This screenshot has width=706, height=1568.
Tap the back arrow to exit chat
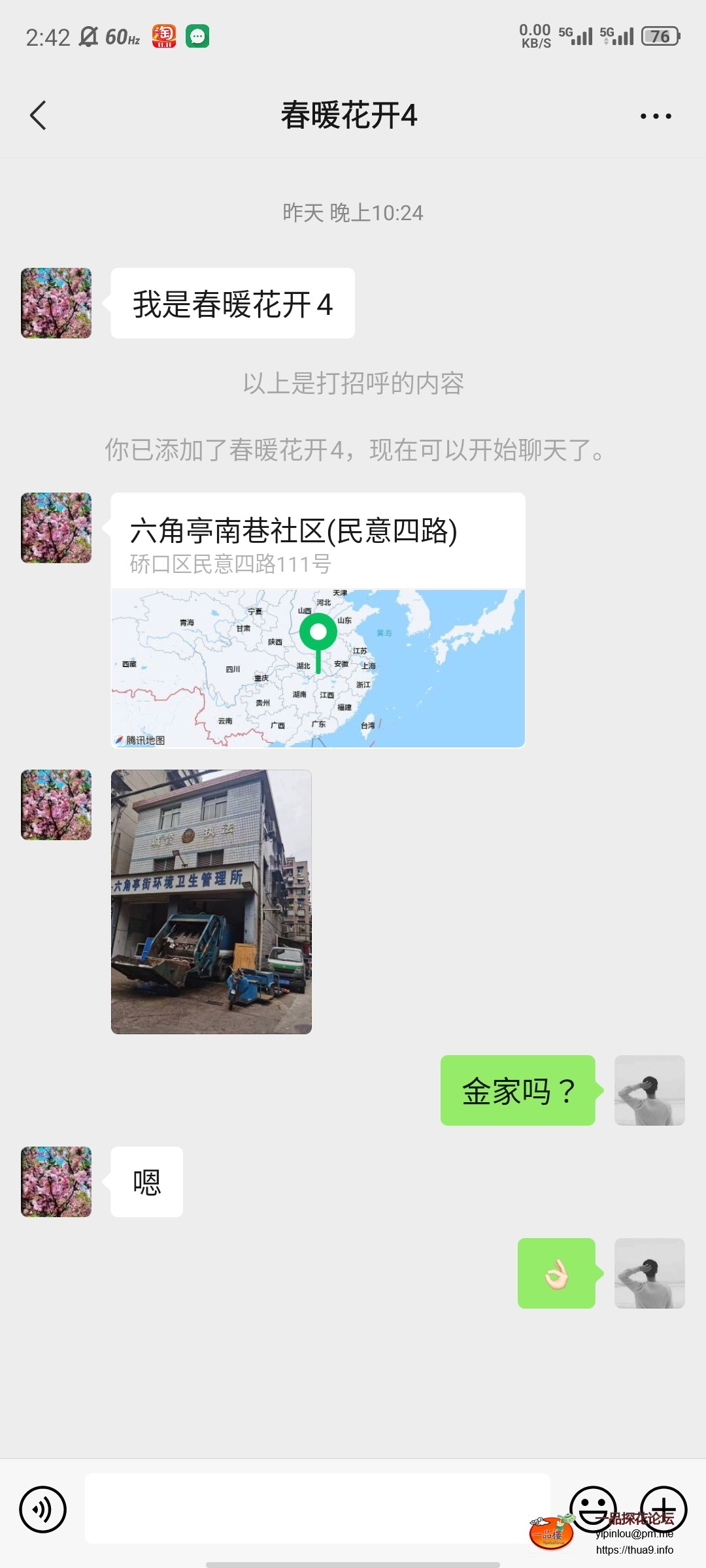click(x=37, y=116)
